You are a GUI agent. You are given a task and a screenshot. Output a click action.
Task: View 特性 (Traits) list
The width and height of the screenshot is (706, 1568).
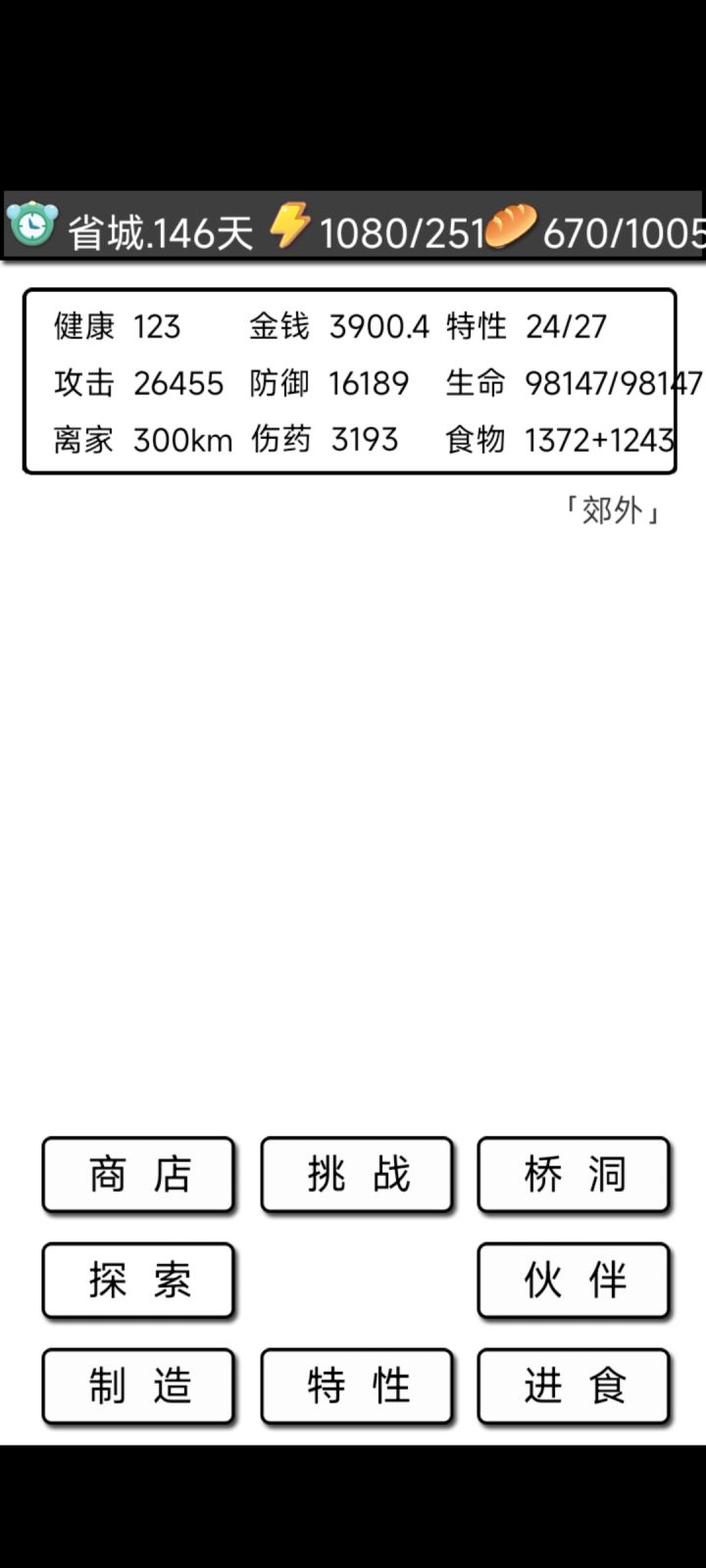357,1387
